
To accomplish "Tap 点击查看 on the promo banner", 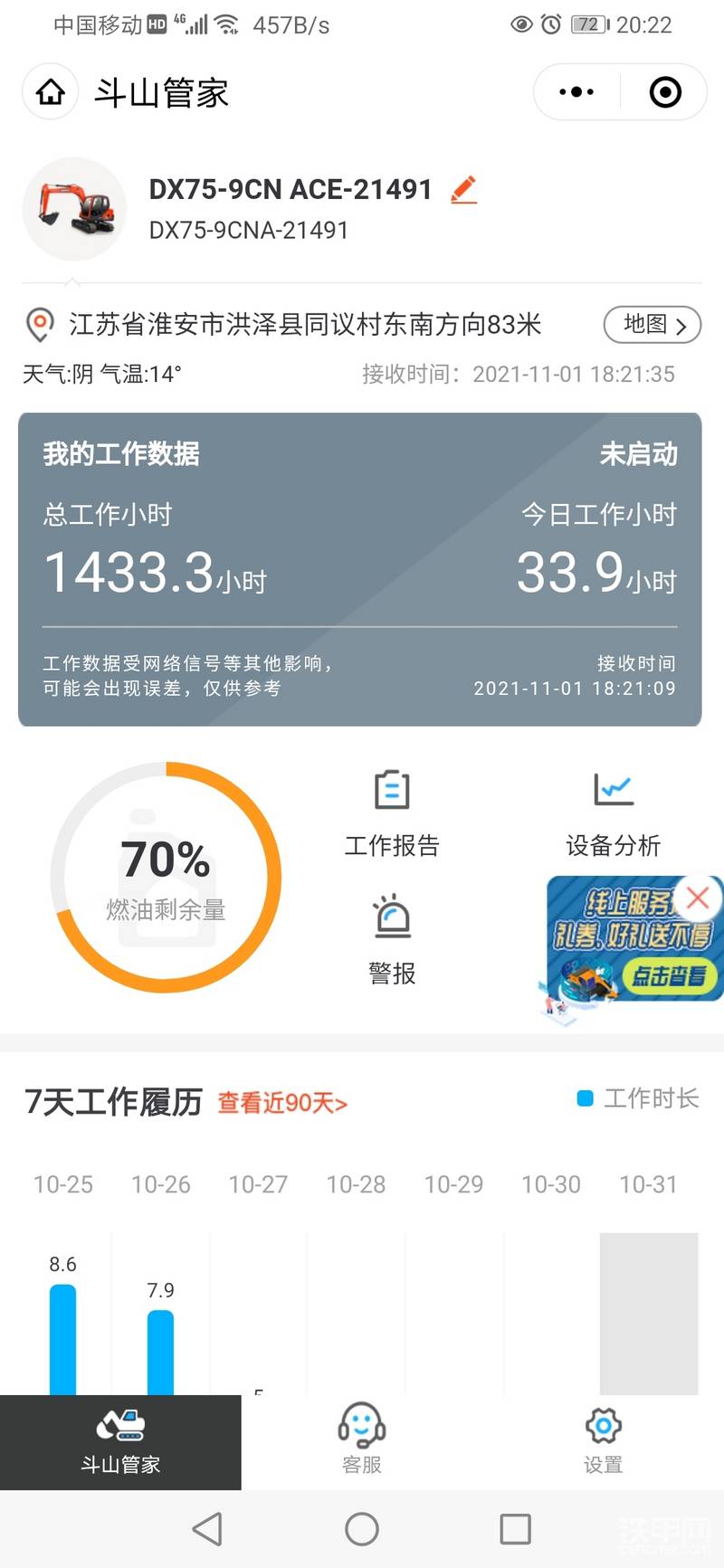I will [x=669, y=975].
